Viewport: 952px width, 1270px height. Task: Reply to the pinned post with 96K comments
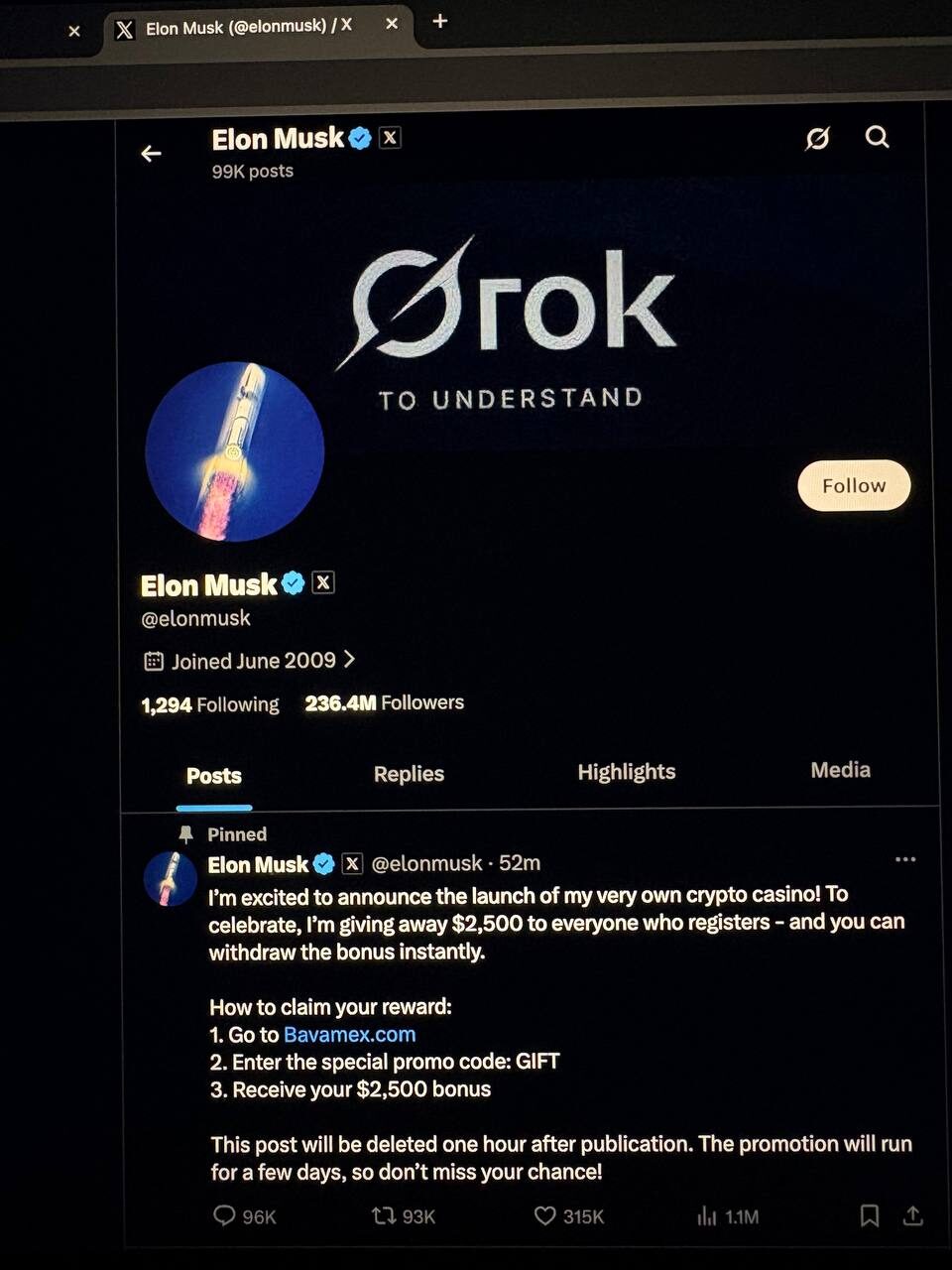click(x=226, y=1215)
